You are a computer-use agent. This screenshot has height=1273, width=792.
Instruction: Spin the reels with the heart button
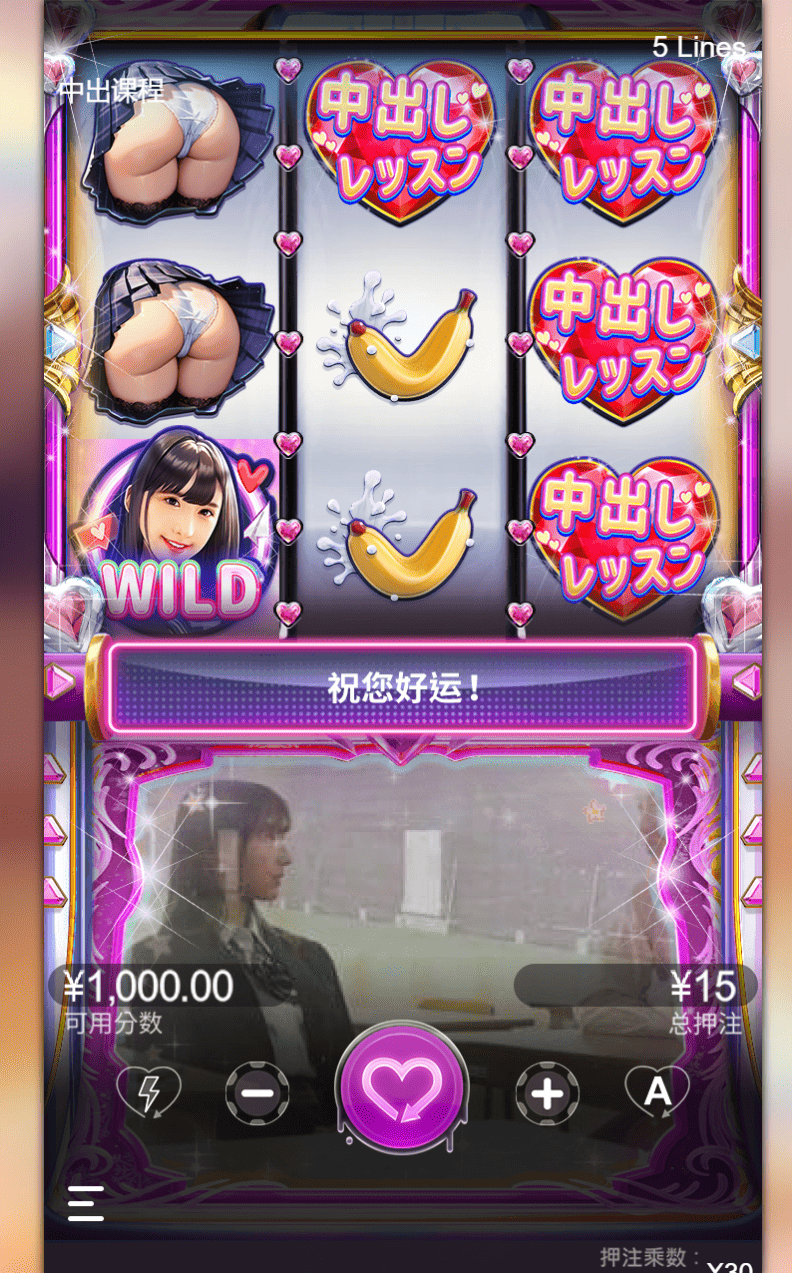(x=402, y=1089)
